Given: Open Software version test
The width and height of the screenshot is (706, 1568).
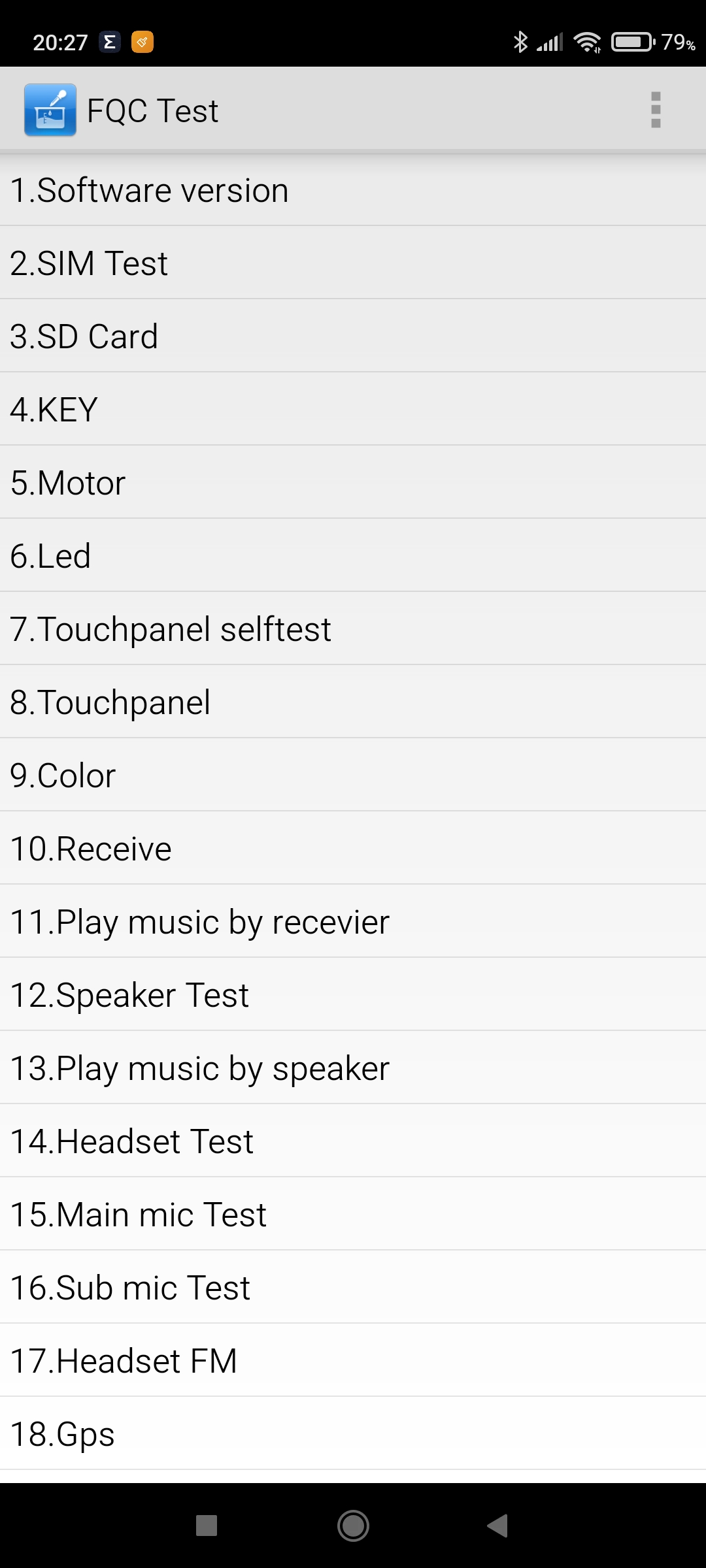Looking at the screenshot, I should coord(353,190).
